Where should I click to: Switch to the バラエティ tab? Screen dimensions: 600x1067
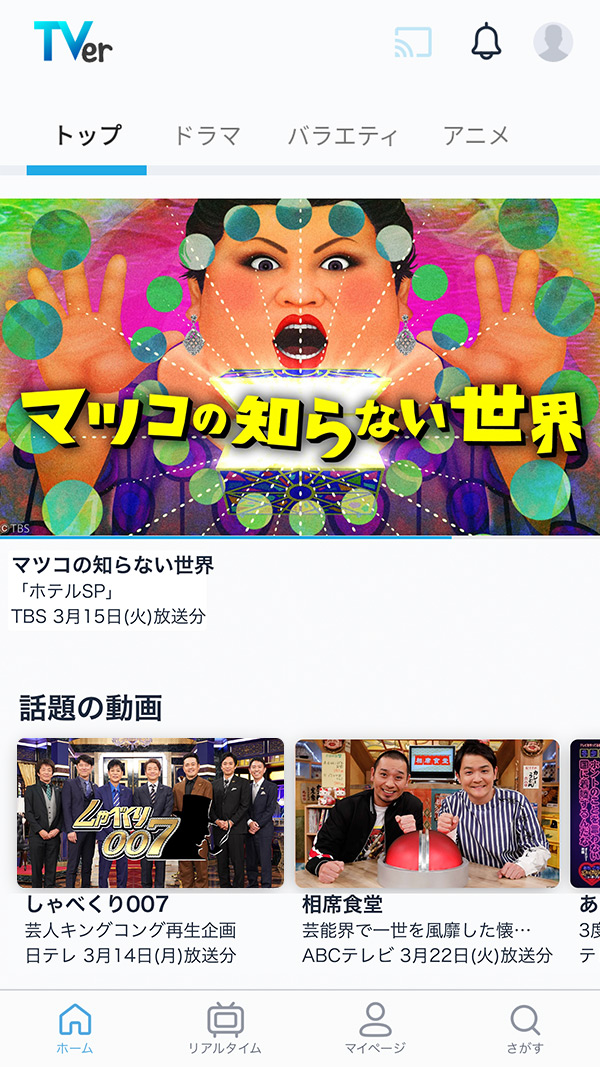pos(342,136)
